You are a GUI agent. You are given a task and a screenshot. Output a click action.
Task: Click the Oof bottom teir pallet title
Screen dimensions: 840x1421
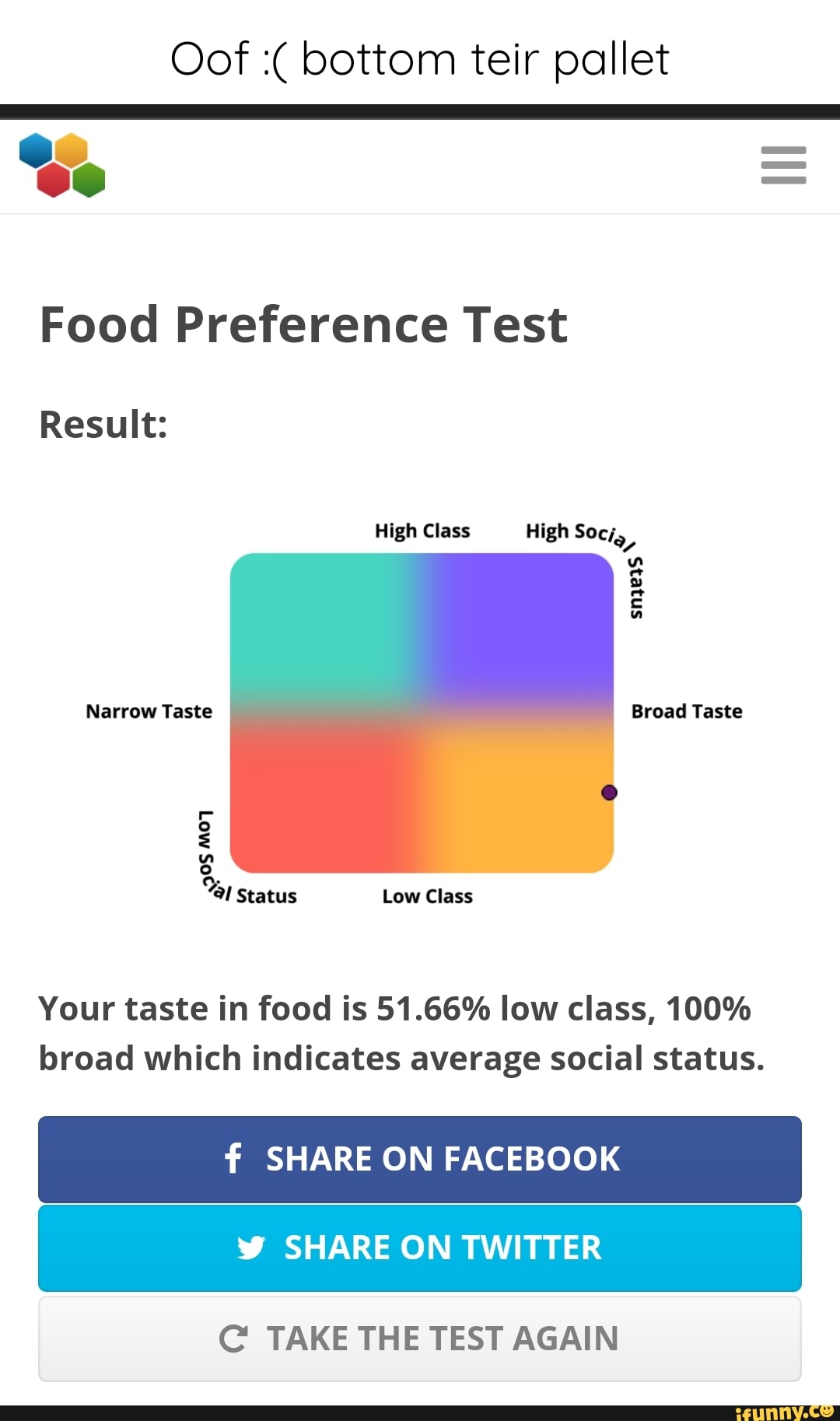(420, 59)
